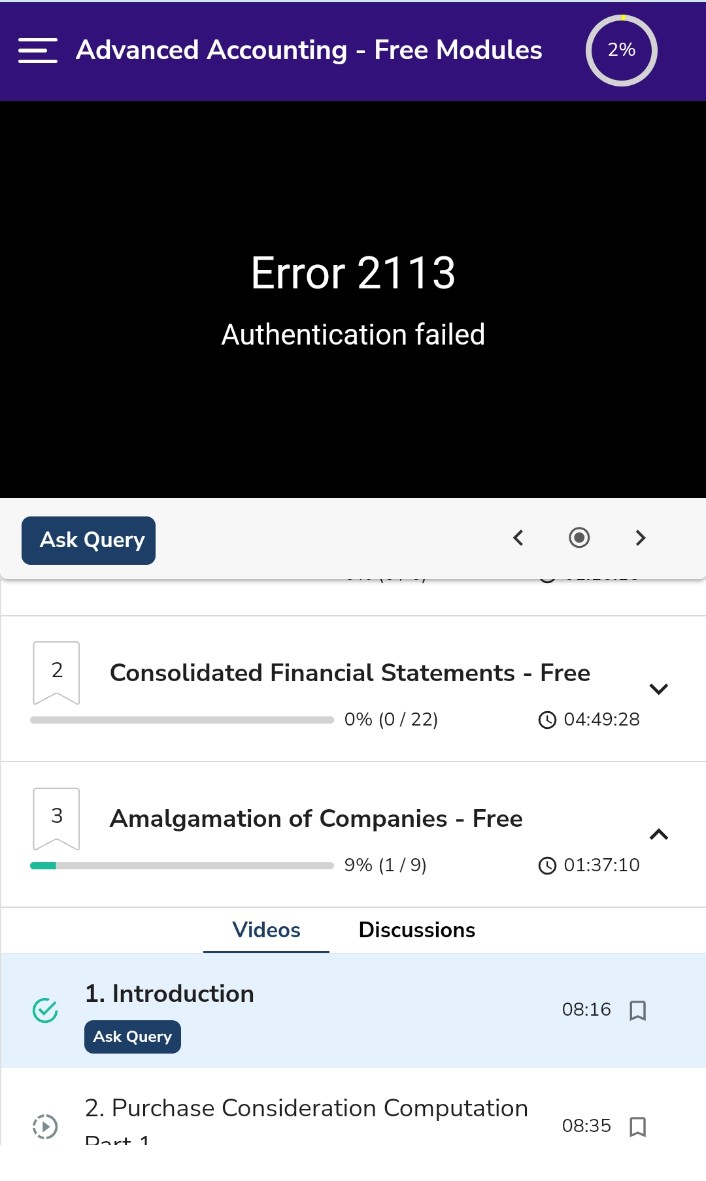
Task: Tap Ask Query under the Introduction video
Action: [x=133, y=1037]
